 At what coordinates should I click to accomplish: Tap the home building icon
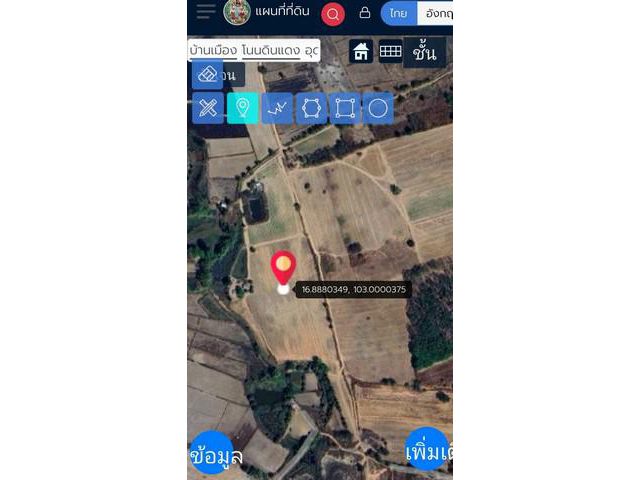click(361, 51)
